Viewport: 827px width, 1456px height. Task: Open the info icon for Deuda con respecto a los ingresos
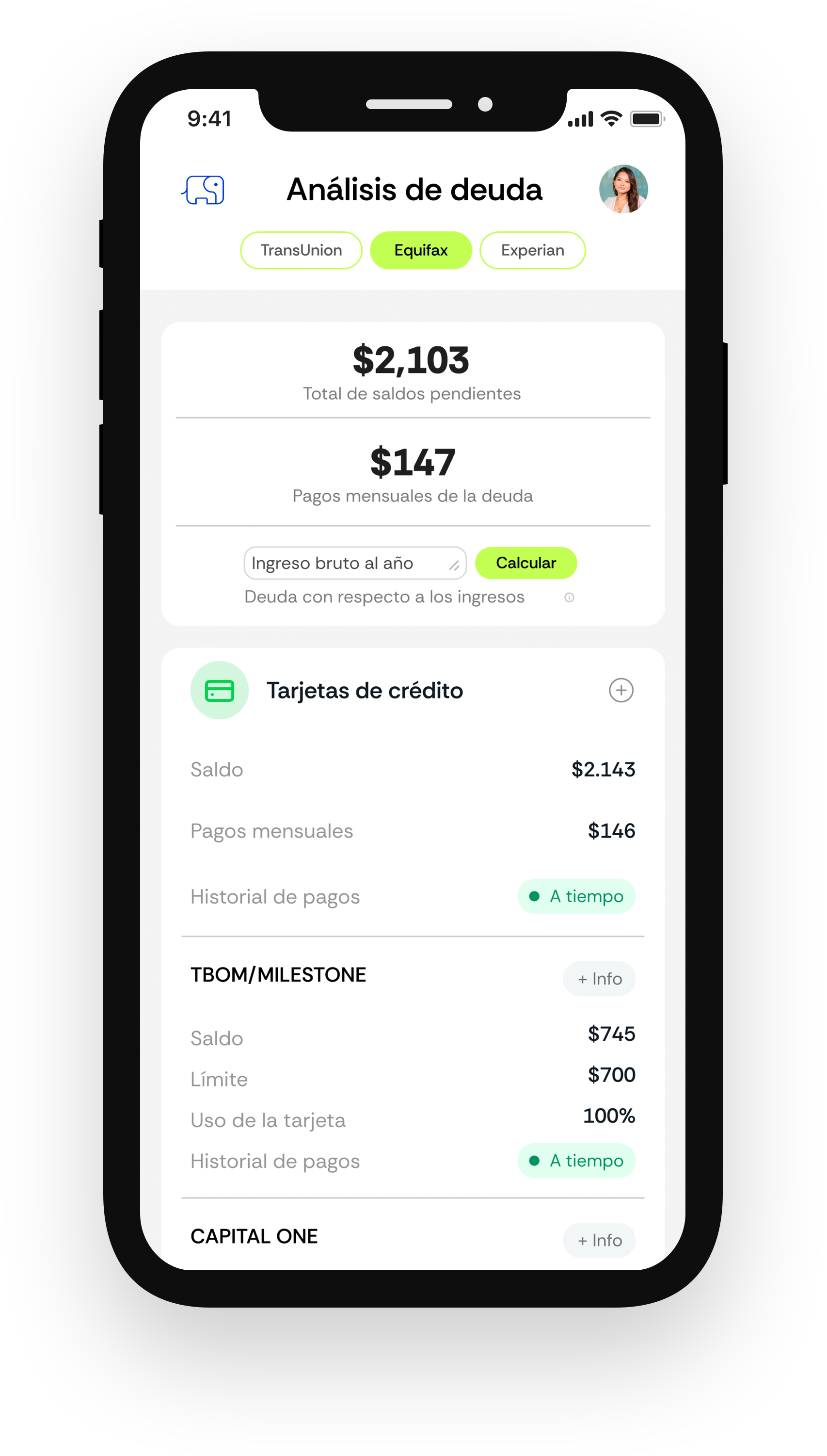[569, 597]
